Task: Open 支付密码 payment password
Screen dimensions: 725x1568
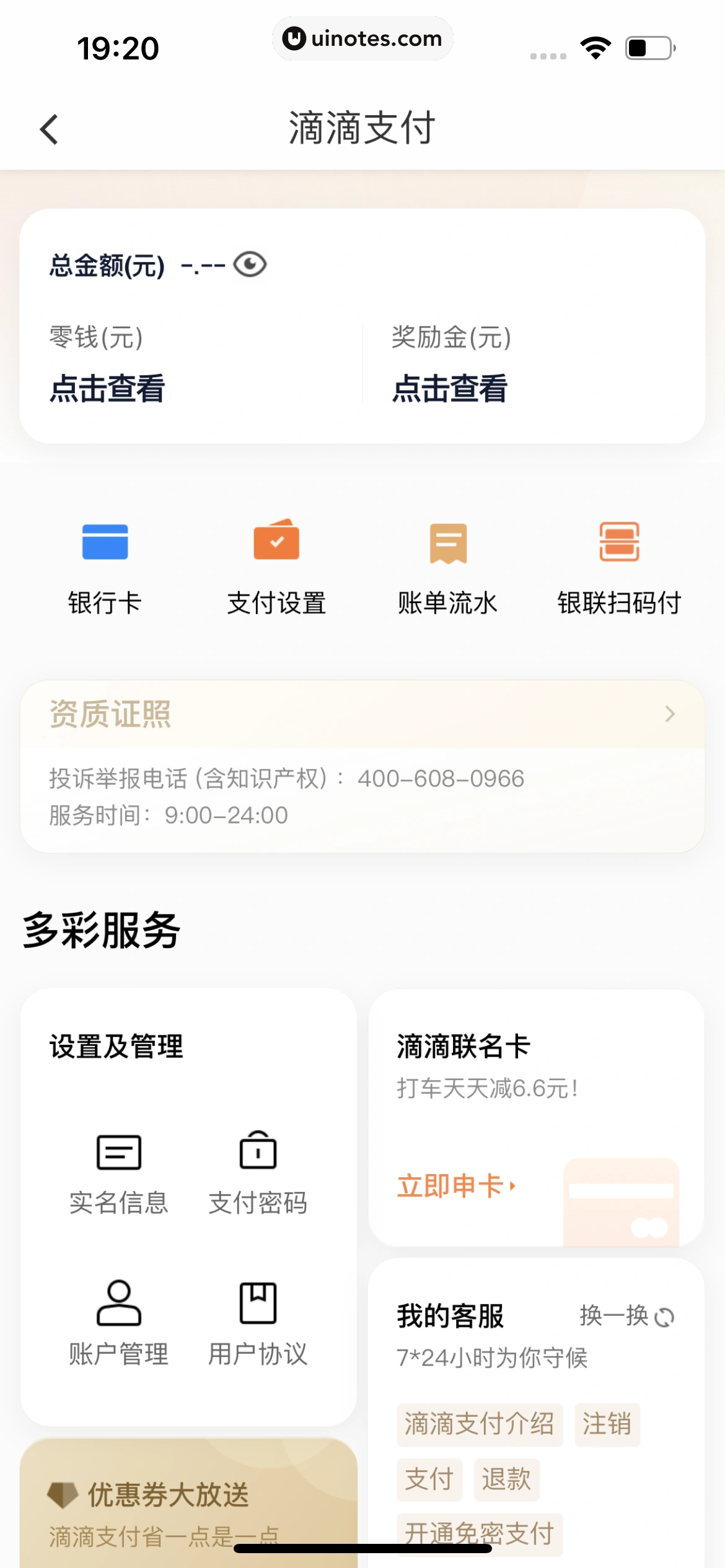Action: click(258, 1174)
